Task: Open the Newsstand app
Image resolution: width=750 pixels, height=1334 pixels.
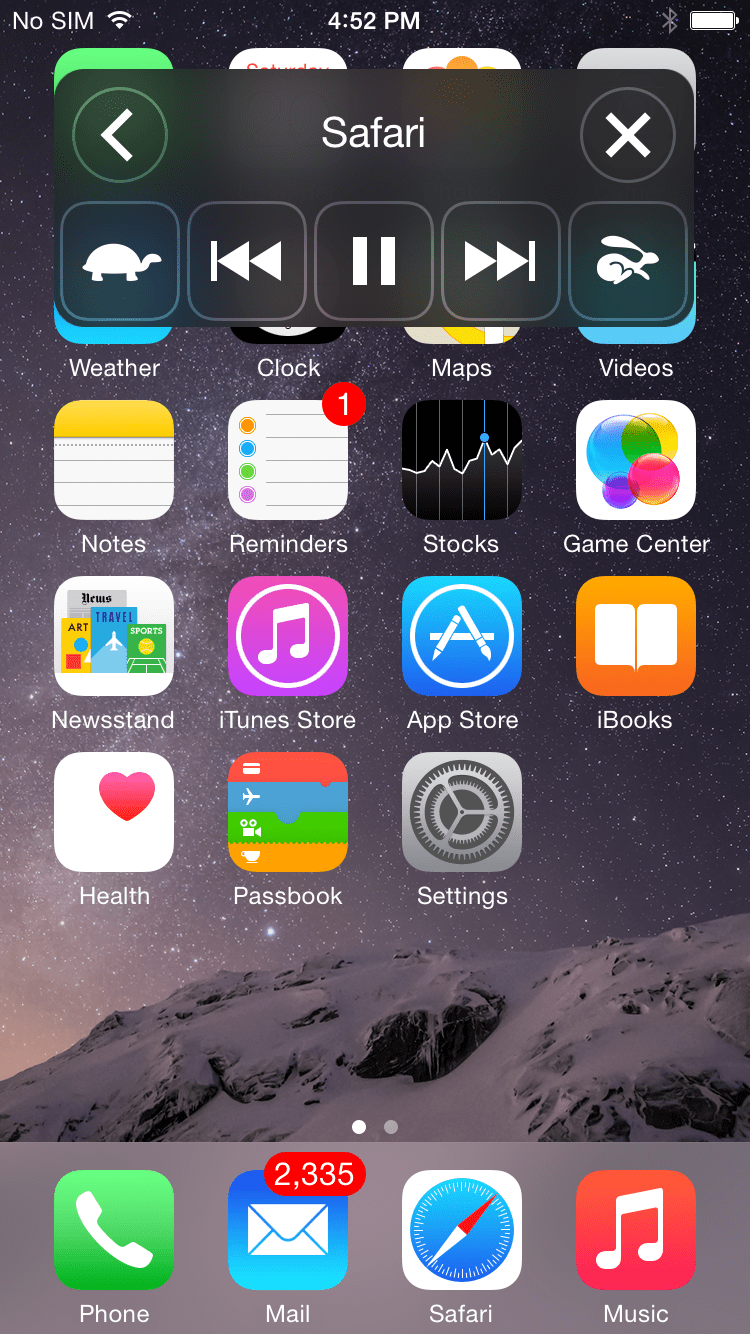Action: coord(113,636)
